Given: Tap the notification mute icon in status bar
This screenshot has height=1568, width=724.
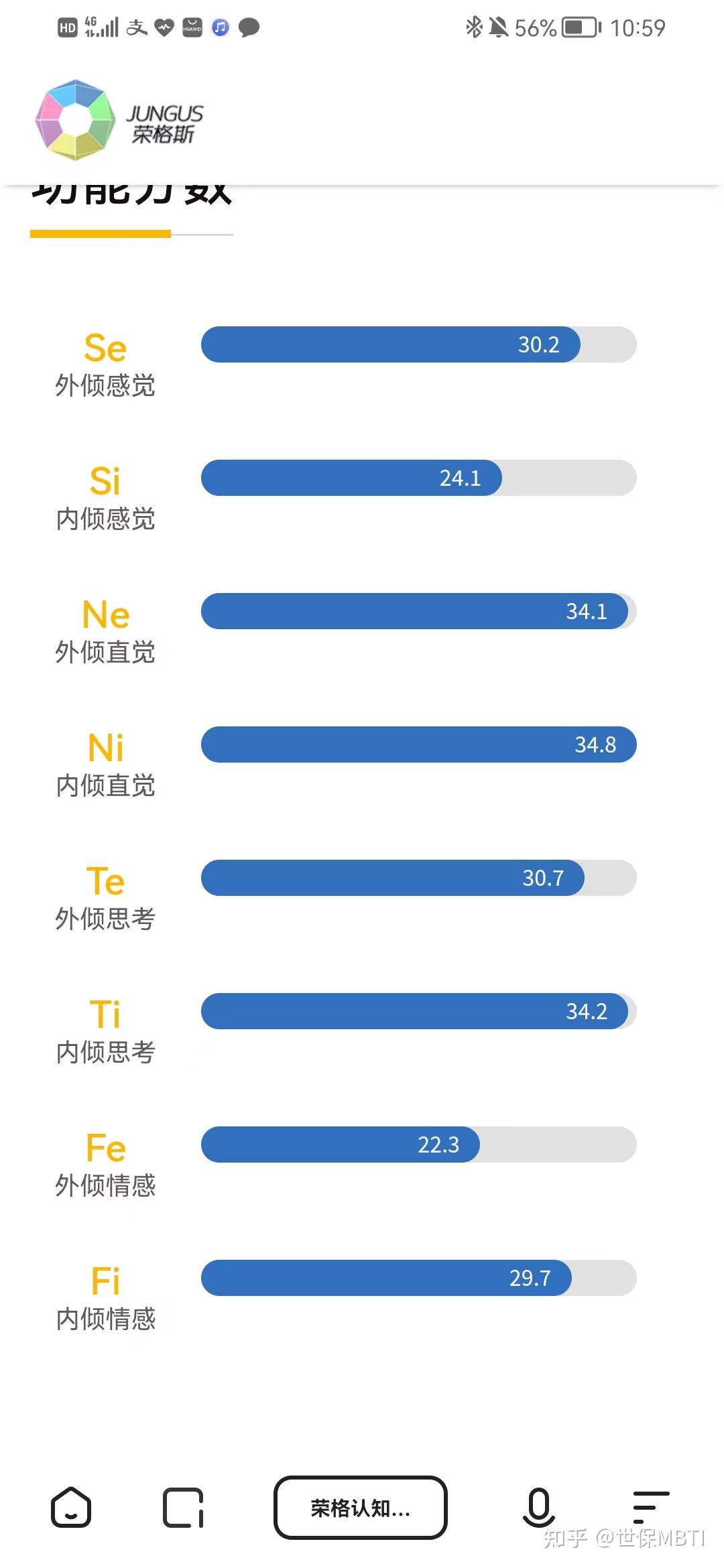Looking at the screenshot, I should click(497, 27).
